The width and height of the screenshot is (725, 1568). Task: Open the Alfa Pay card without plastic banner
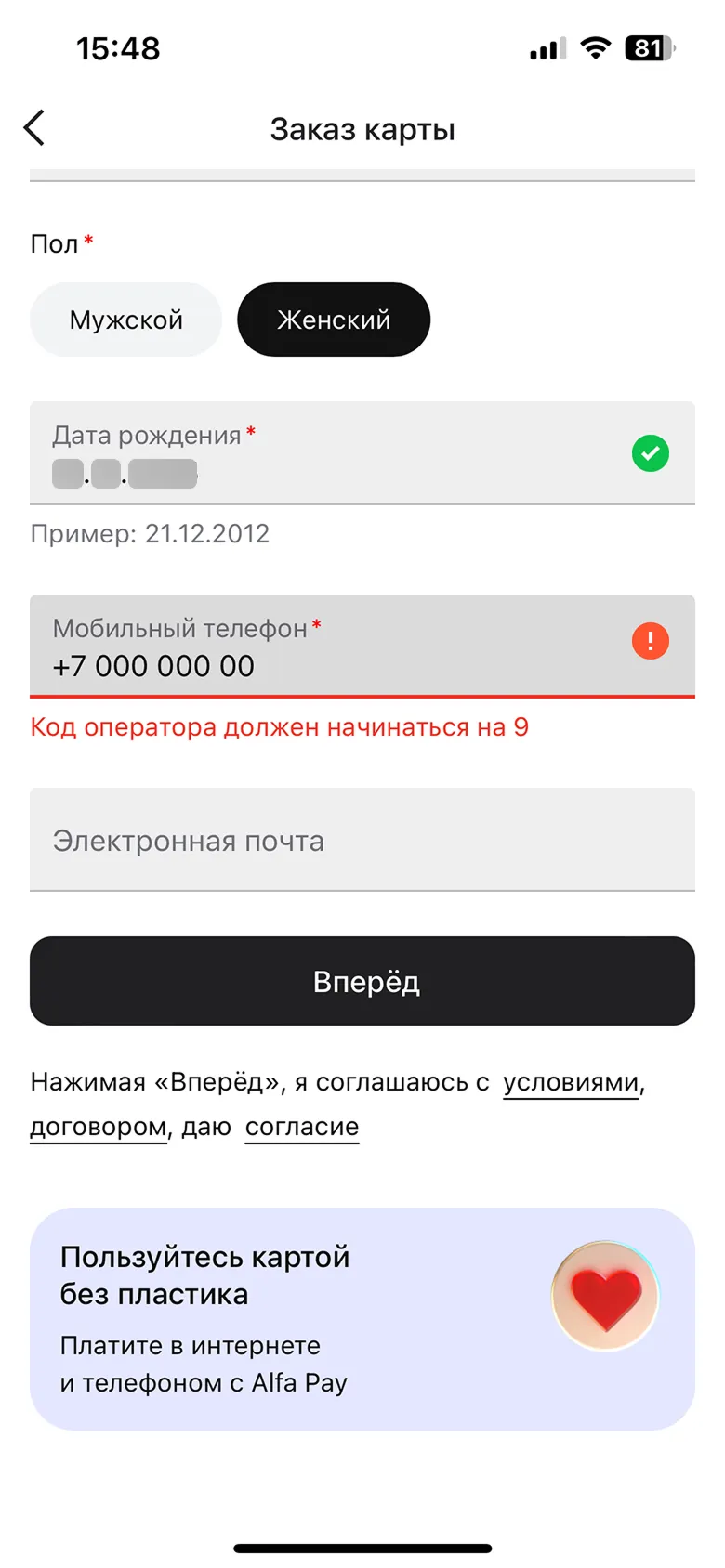pyautogui.click(x=362, y=1319)
